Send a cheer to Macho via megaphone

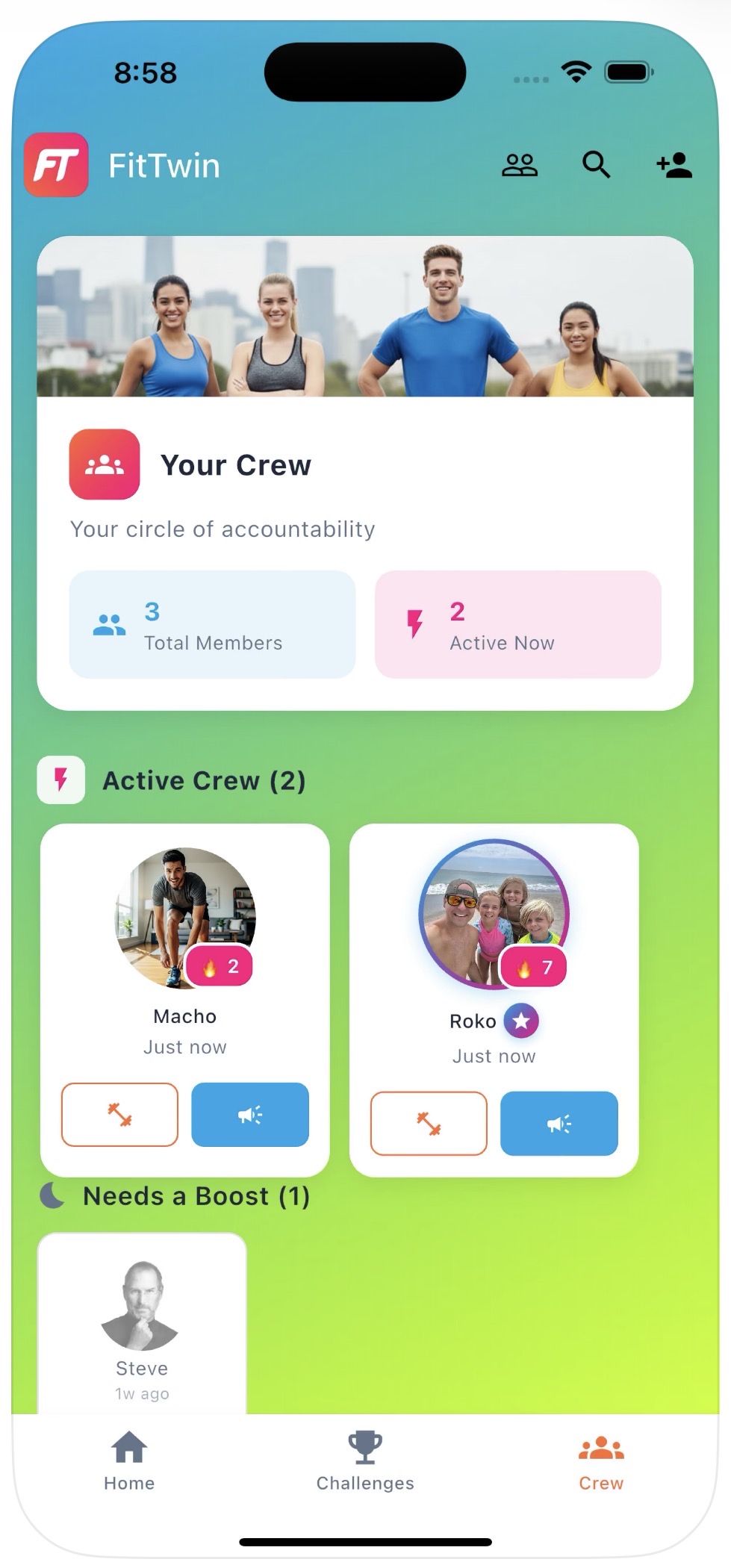pos(250,1115)
